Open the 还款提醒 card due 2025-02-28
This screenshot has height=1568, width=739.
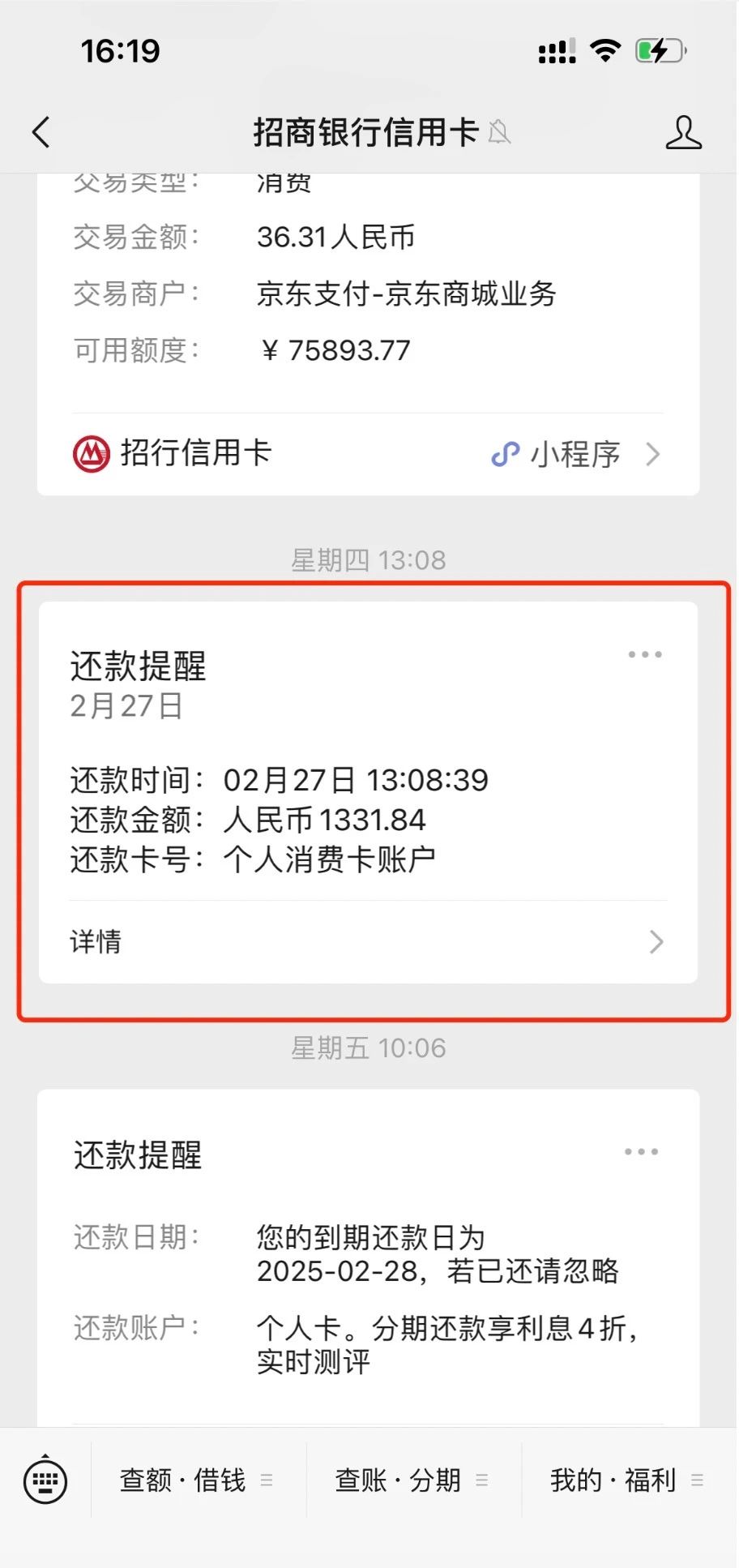tap(368, 1258)
